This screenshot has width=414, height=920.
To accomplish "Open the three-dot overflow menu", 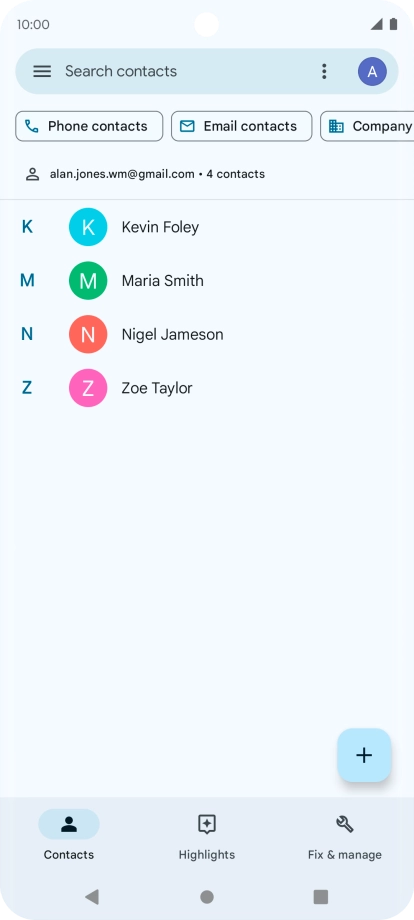I will [324, 72].
